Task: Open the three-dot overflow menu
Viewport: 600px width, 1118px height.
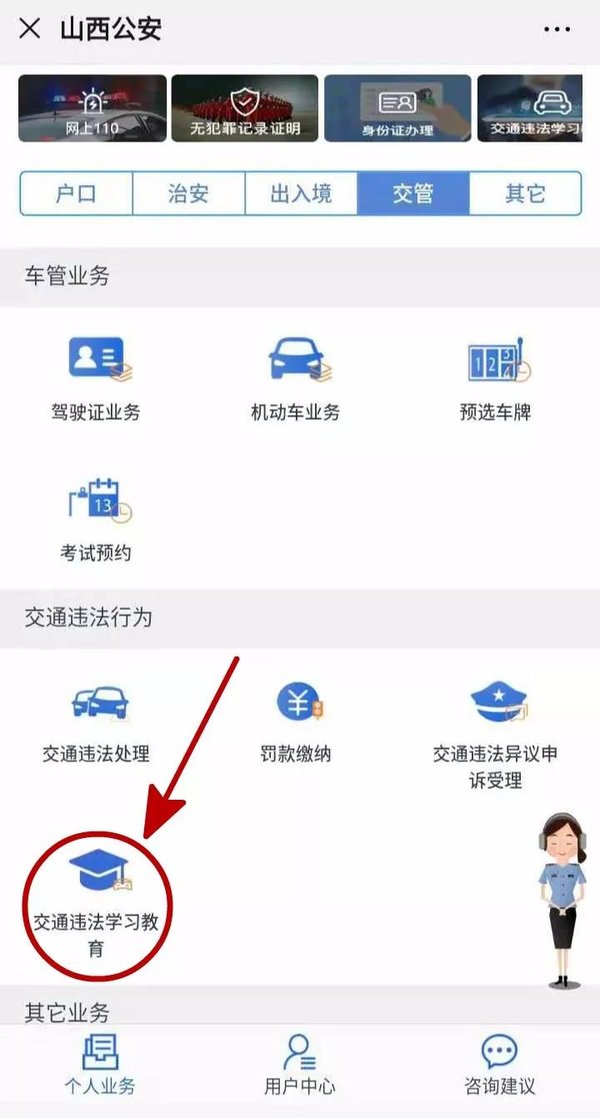Action: [x=557, y=29]
